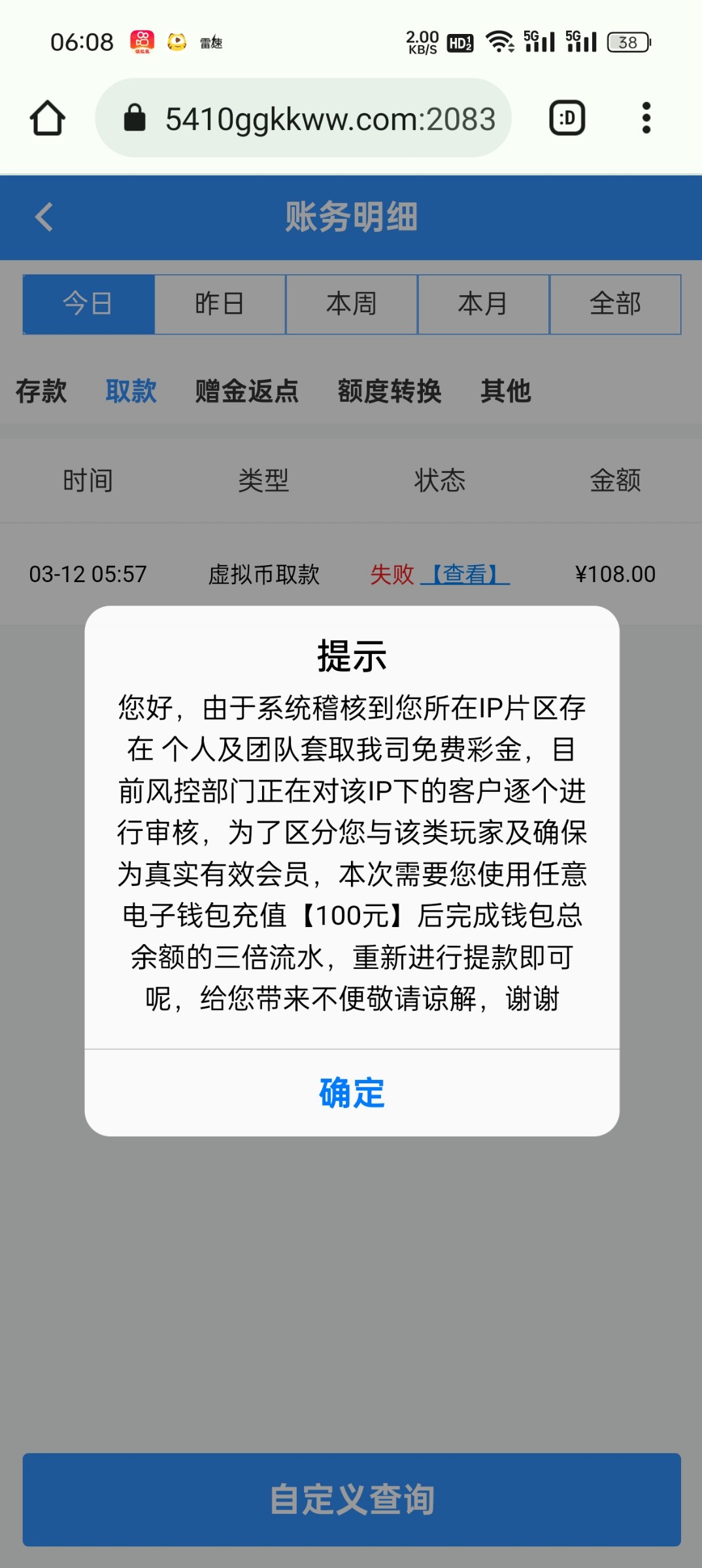Switch to 昨日 records
This screenshot has height=1568, width=702.
coord(220,304)
